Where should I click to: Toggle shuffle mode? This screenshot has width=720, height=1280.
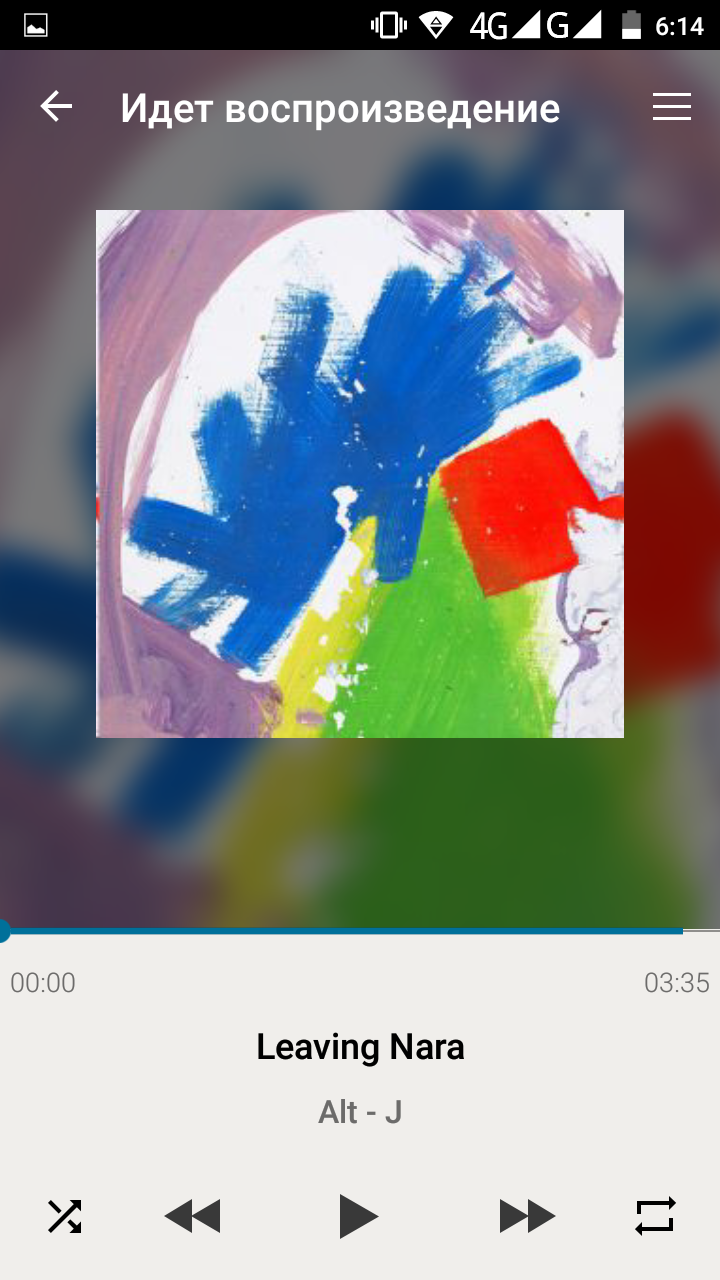click(65, 1216)
